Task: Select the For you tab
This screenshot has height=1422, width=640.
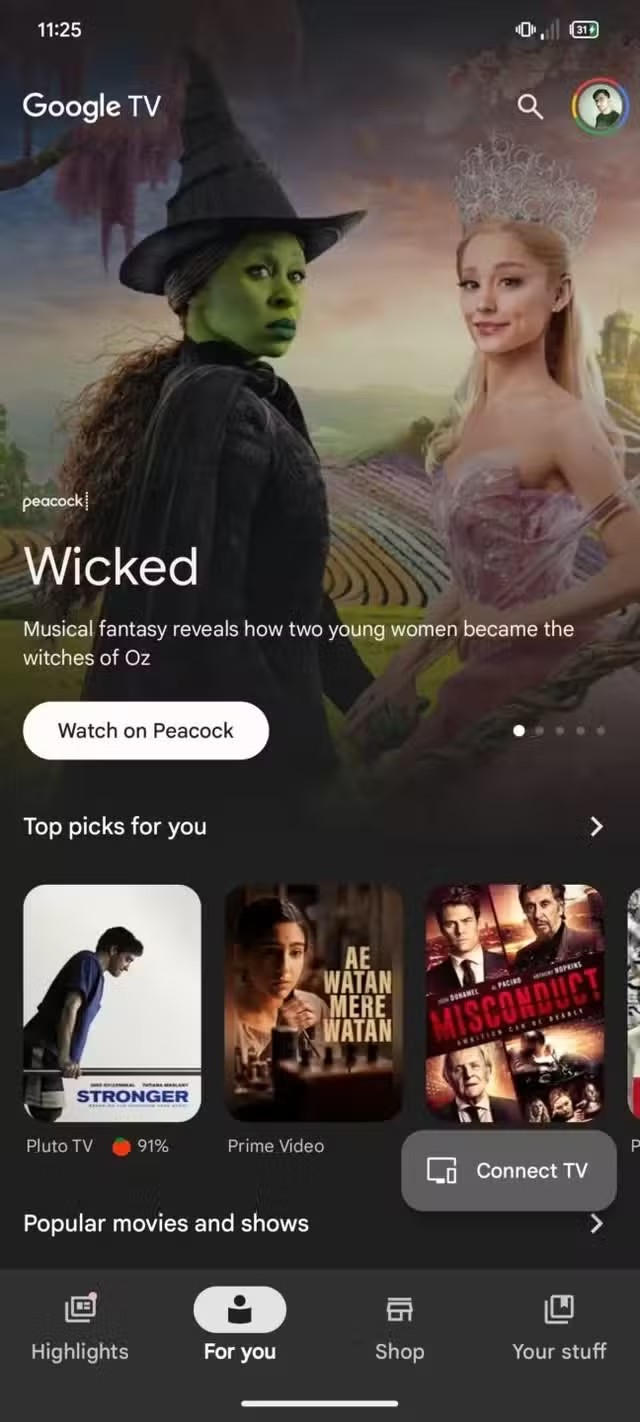Action: (240, 1328)
